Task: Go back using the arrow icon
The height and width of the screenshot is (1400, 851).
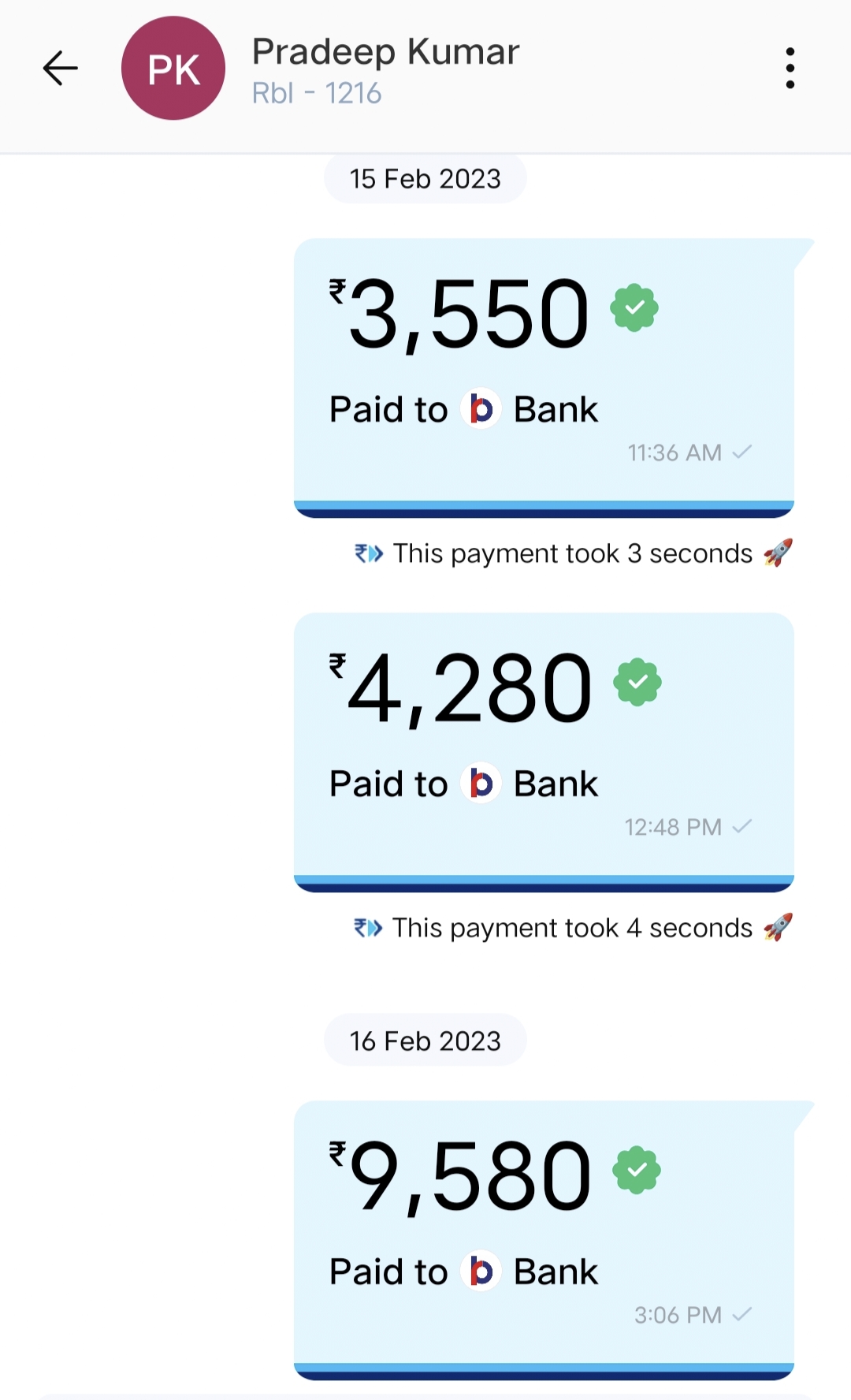Action: click(60, 69)
